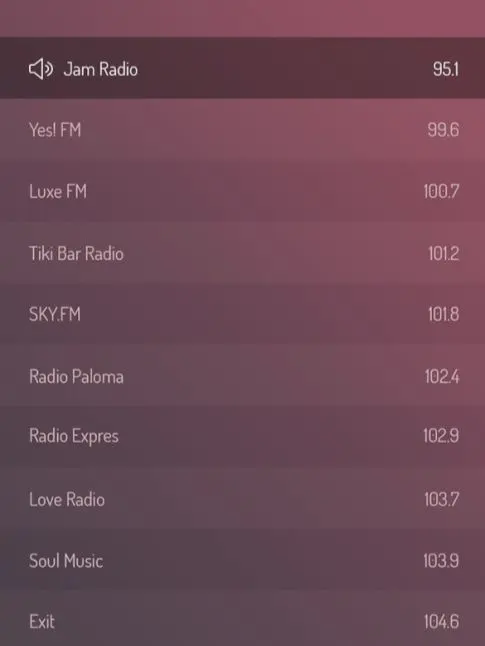Select Soul Music 103.9
The height and width of the screenshot is (646, 485).
point(242,559)
